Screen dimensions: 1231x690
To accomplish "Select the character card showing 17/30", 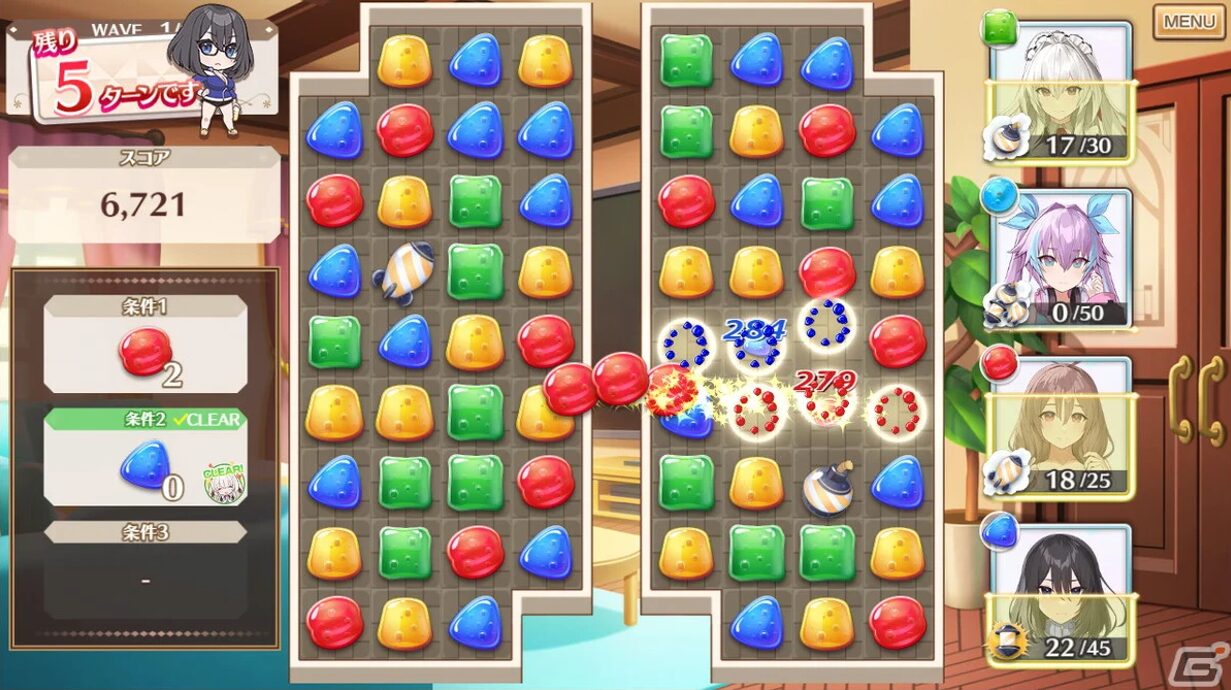I will point(1060,95).
